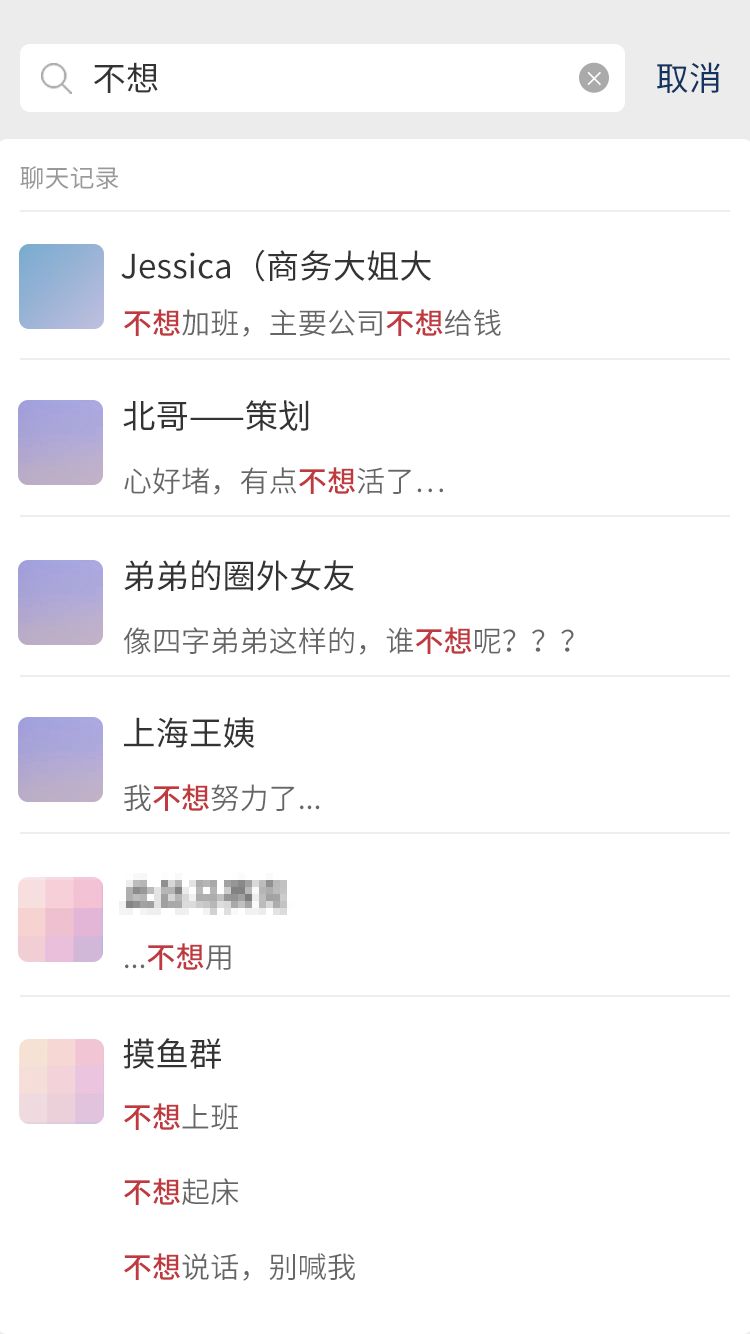Click inside the search input field

point(300,77)
